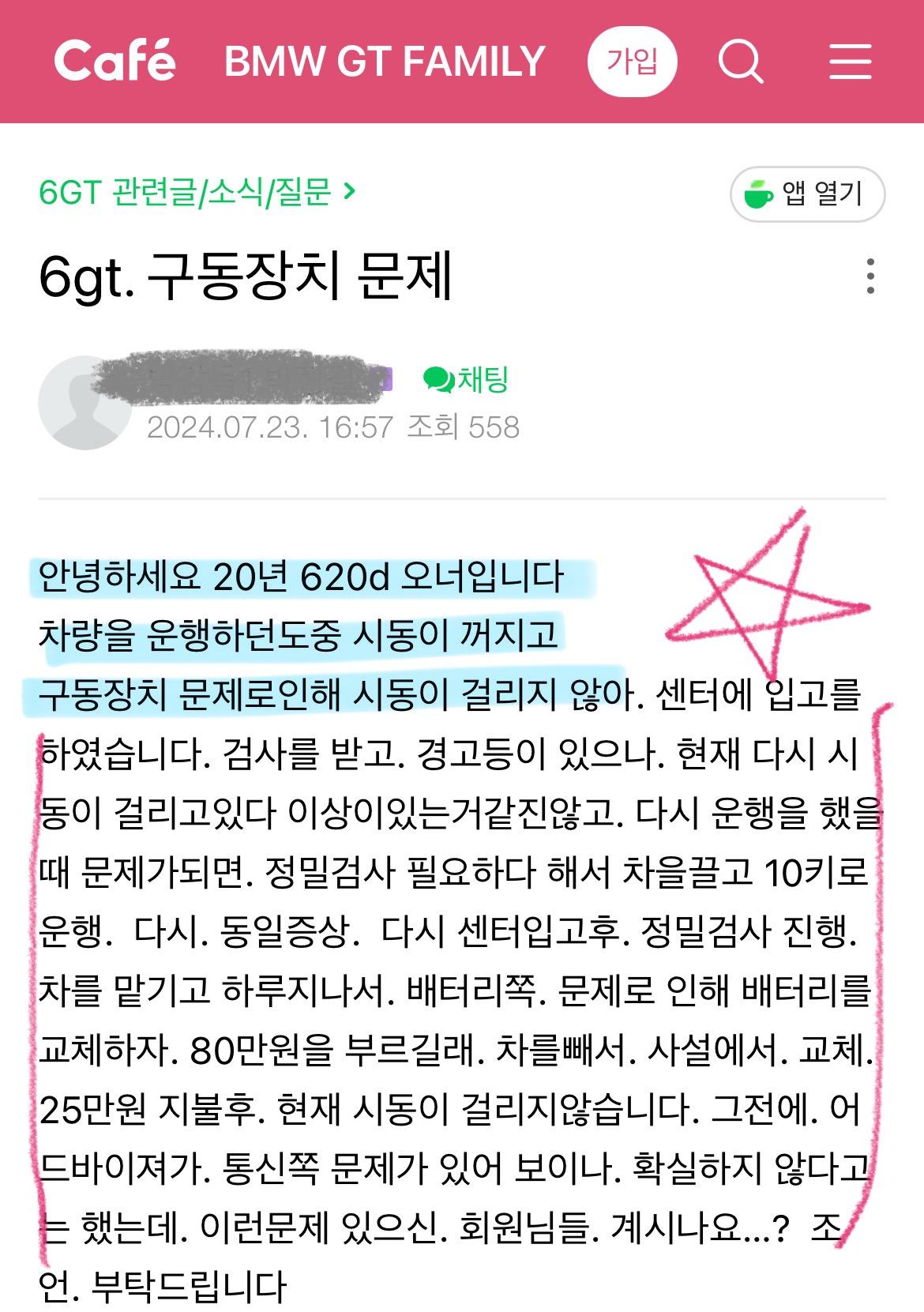
Task: Go to the Cafe home logo
Action: tap(115, 62)
